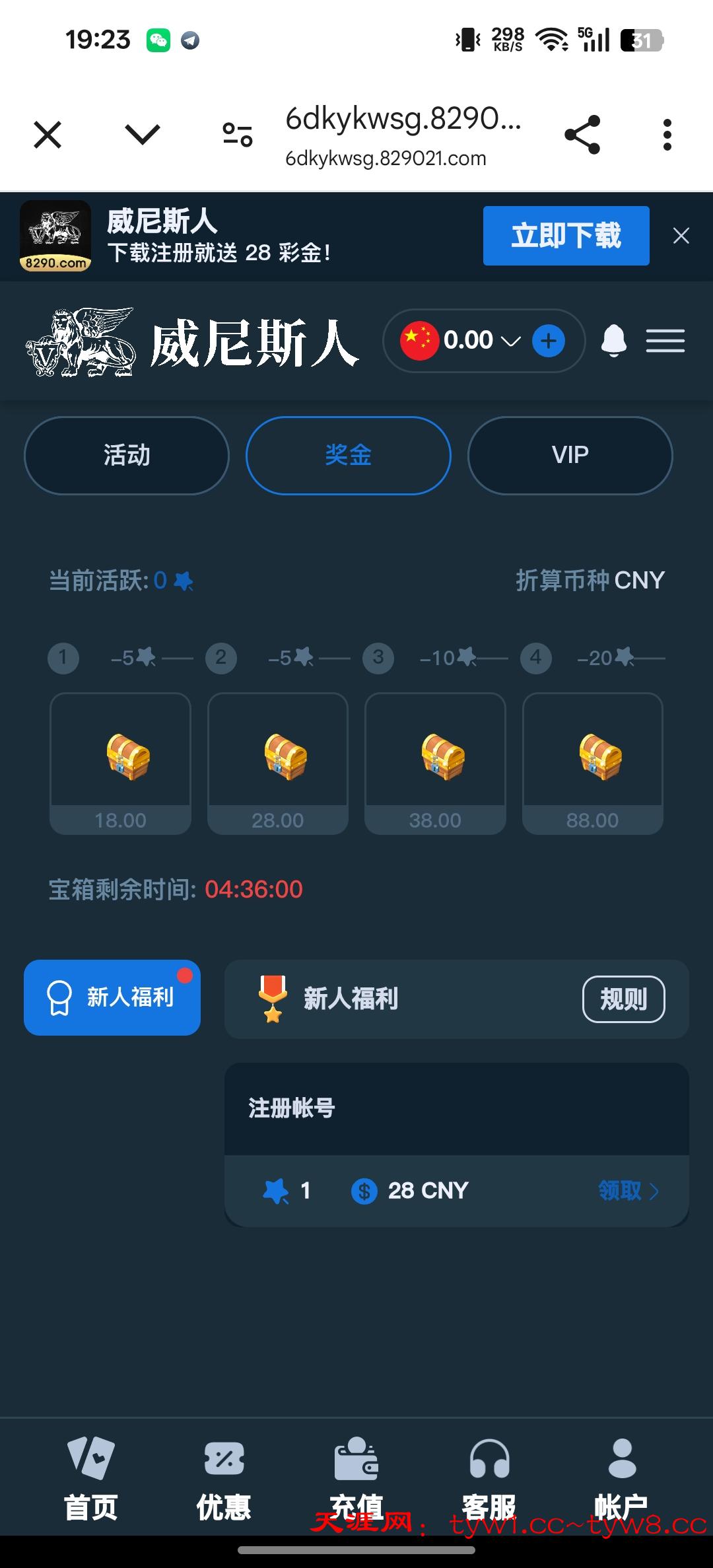The width and height of the screenshot is (713, 1568).
Task: Tap the 立即下载 download button
Action: coord(566,236)
